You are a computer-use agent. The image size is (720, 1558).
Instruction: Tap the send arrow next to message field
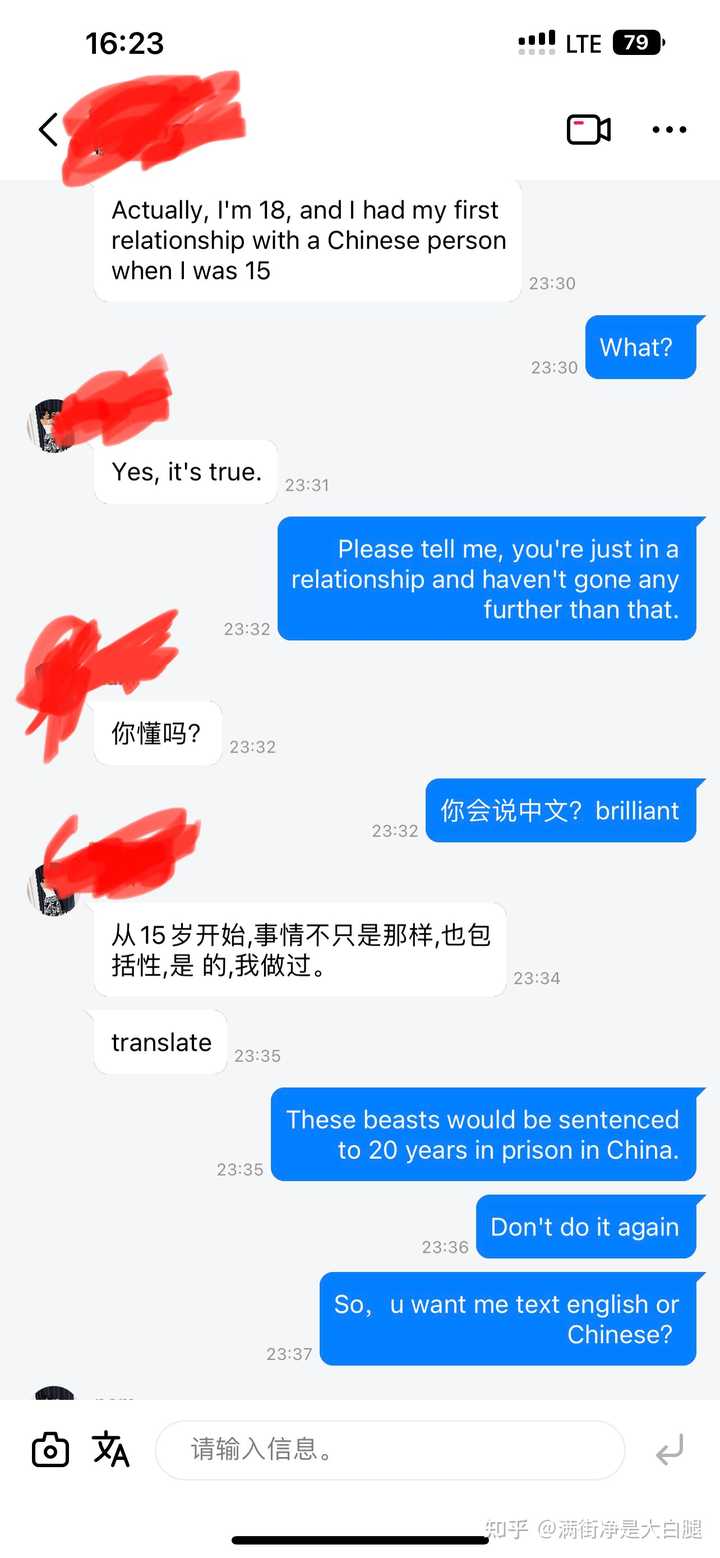[x=669, y=1450]
